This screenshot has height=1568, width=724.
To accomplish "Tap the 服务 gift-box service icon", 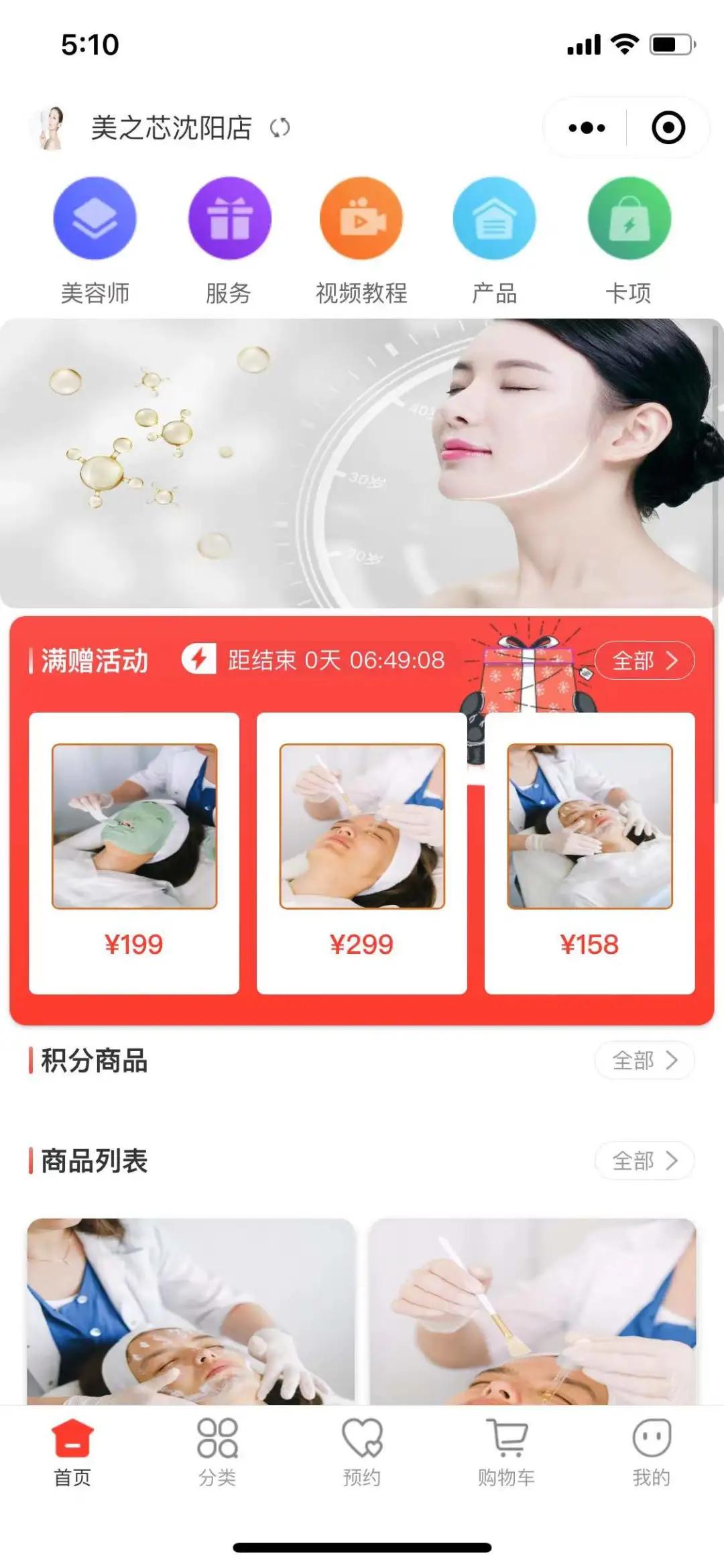I will 229,219.
